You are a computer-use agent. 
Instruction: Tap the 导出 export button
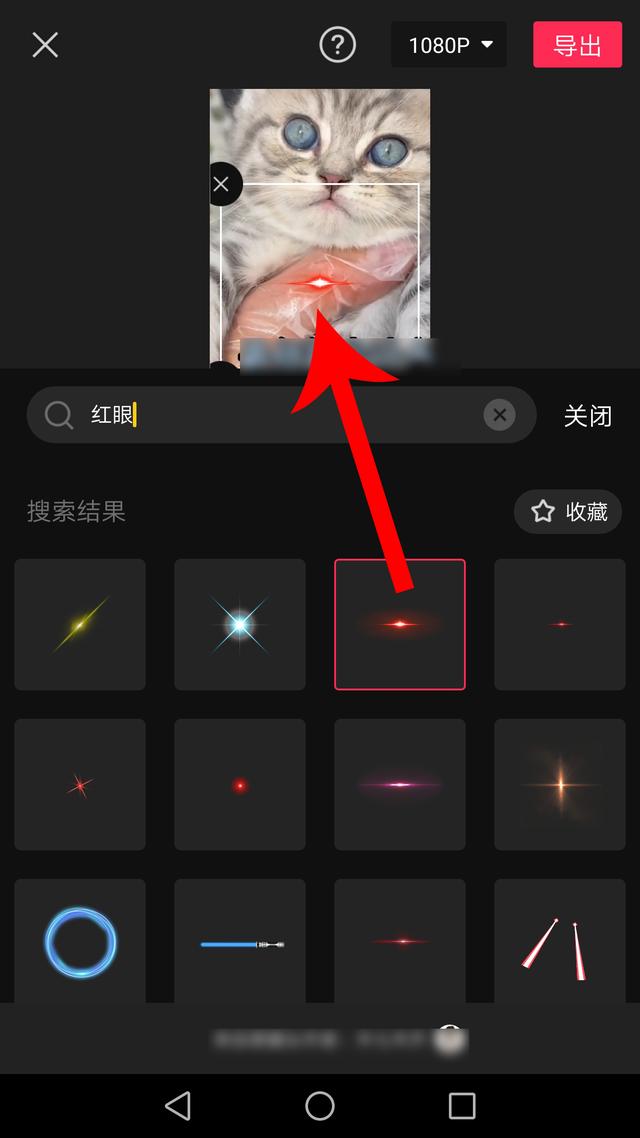(x=577, y=45)
